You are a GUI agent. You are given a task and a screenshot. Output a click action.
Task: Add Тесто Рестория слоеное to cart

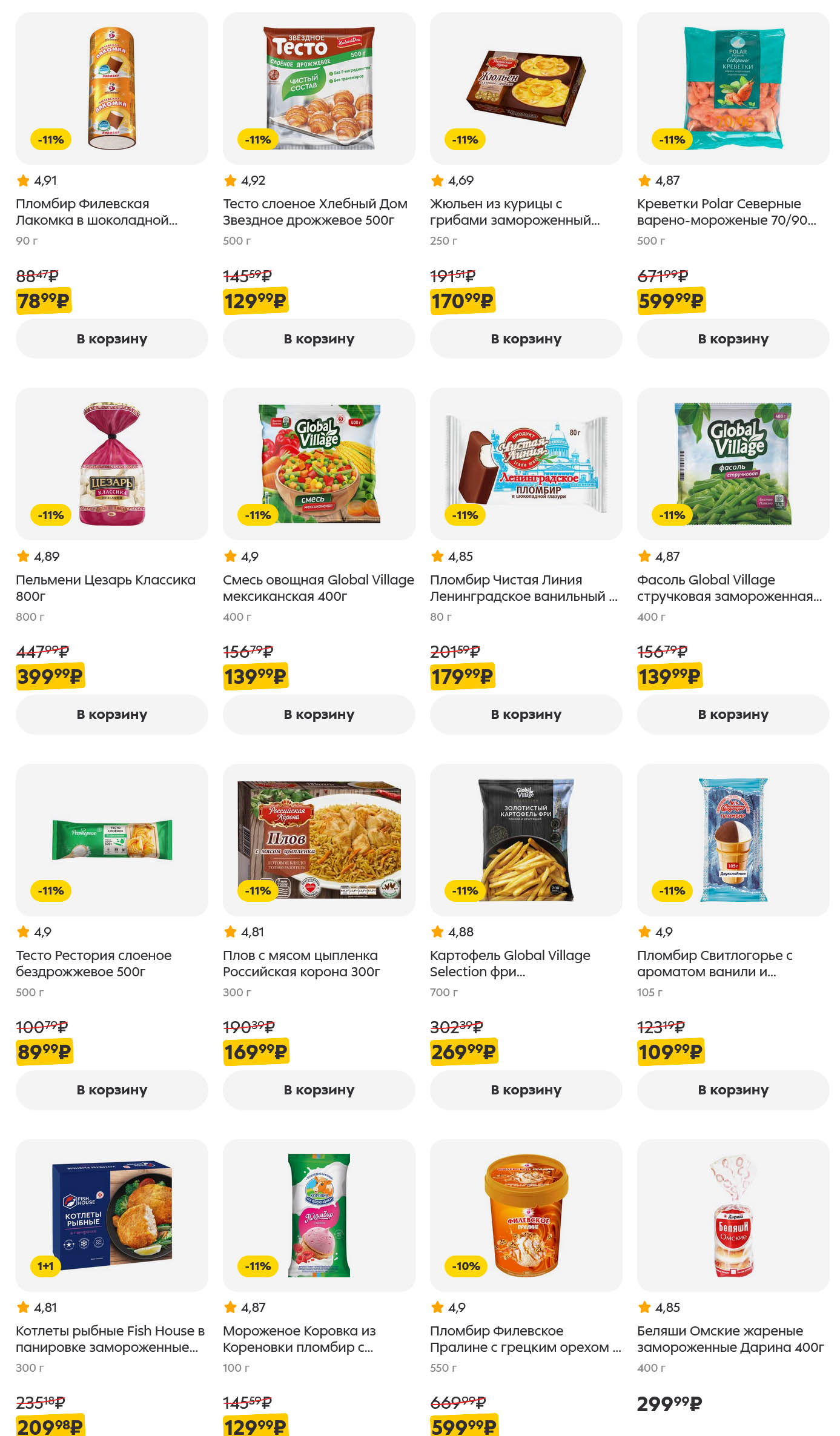tap(111, 1090)
